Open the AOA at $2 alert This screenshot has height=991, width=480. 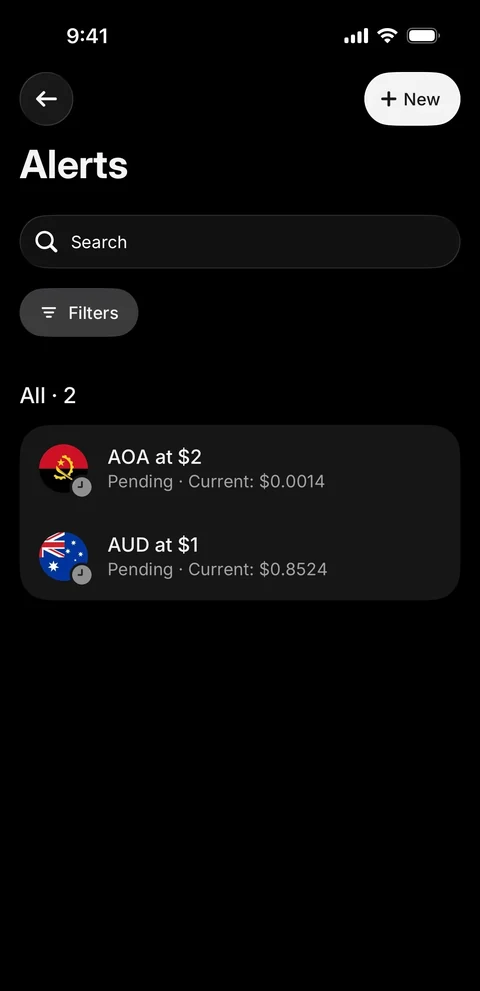coord(240,469)
